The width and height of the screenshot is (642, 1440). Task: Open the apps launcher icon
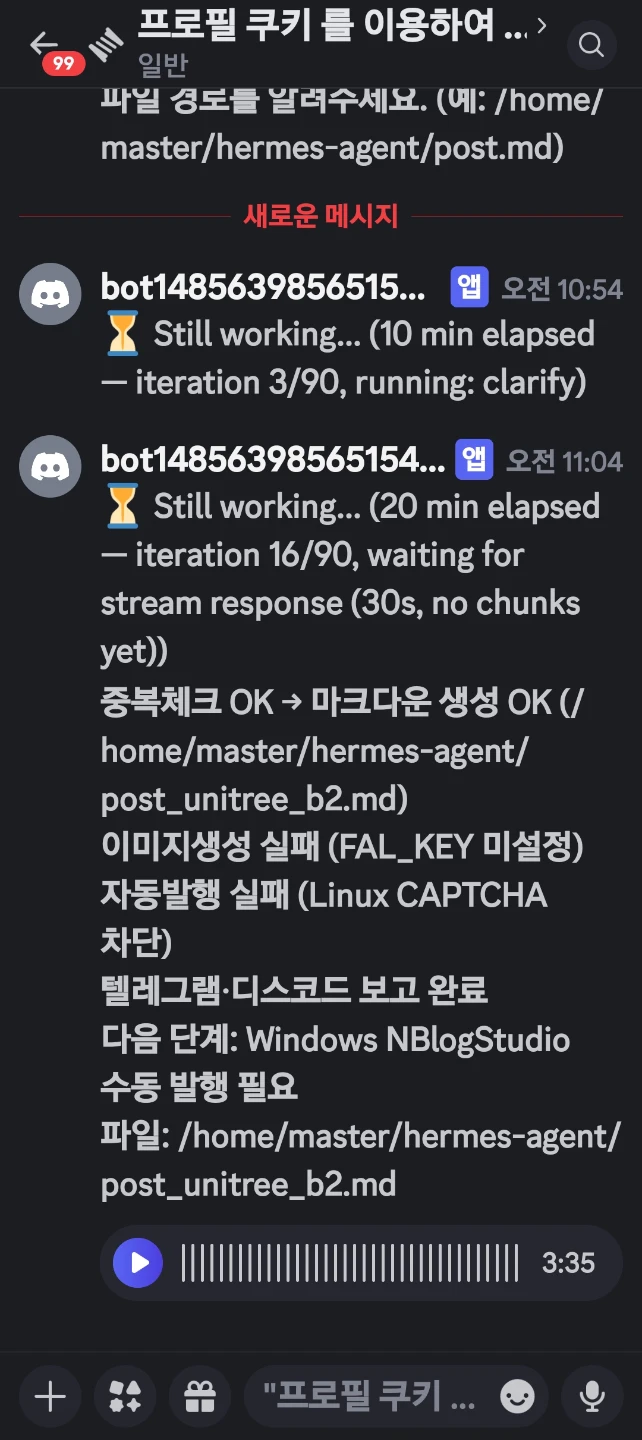tap(125, 1396)
